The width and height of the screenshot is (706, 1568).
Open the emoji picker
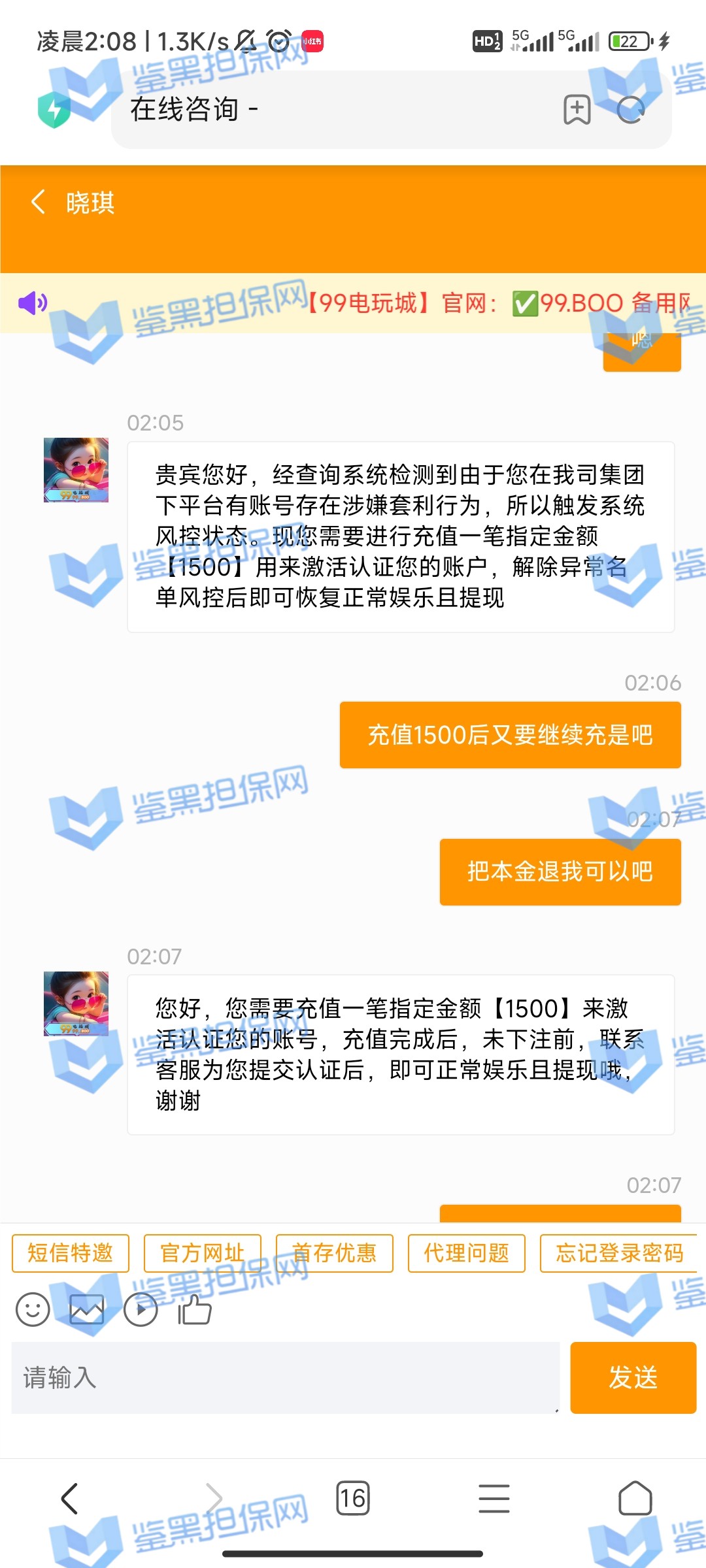(33, 1309)
